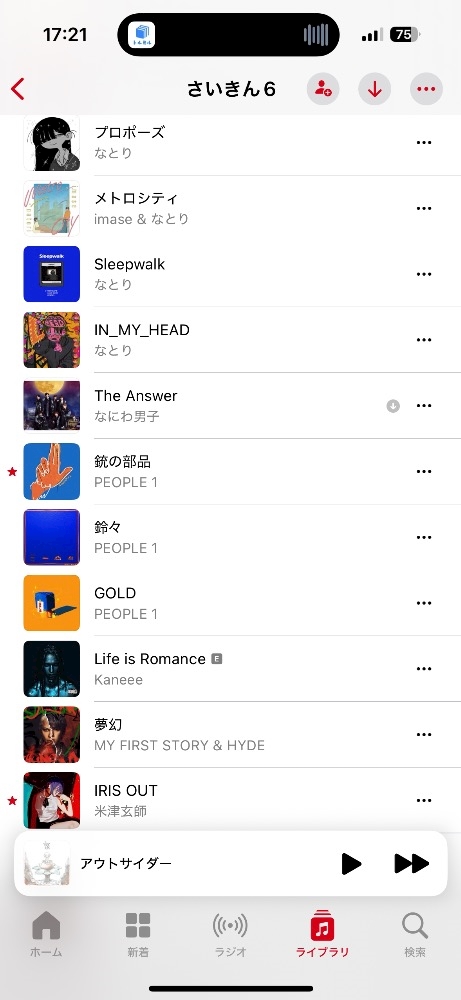461x1000 pixels.
Task: Tap the add collaborator icon
Action: [x=323, y=89]
